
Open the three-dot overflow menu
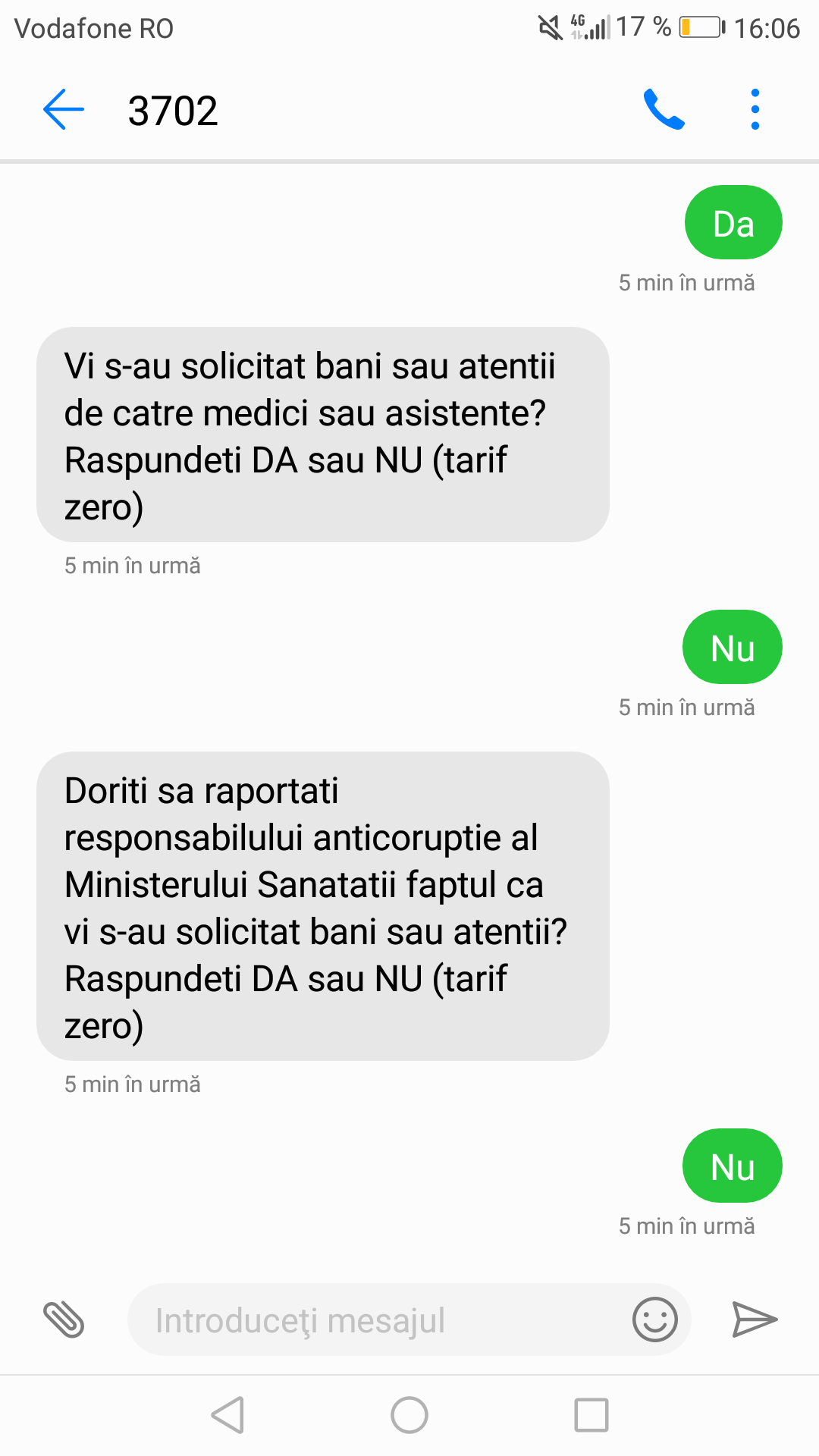tap(755, 110)
